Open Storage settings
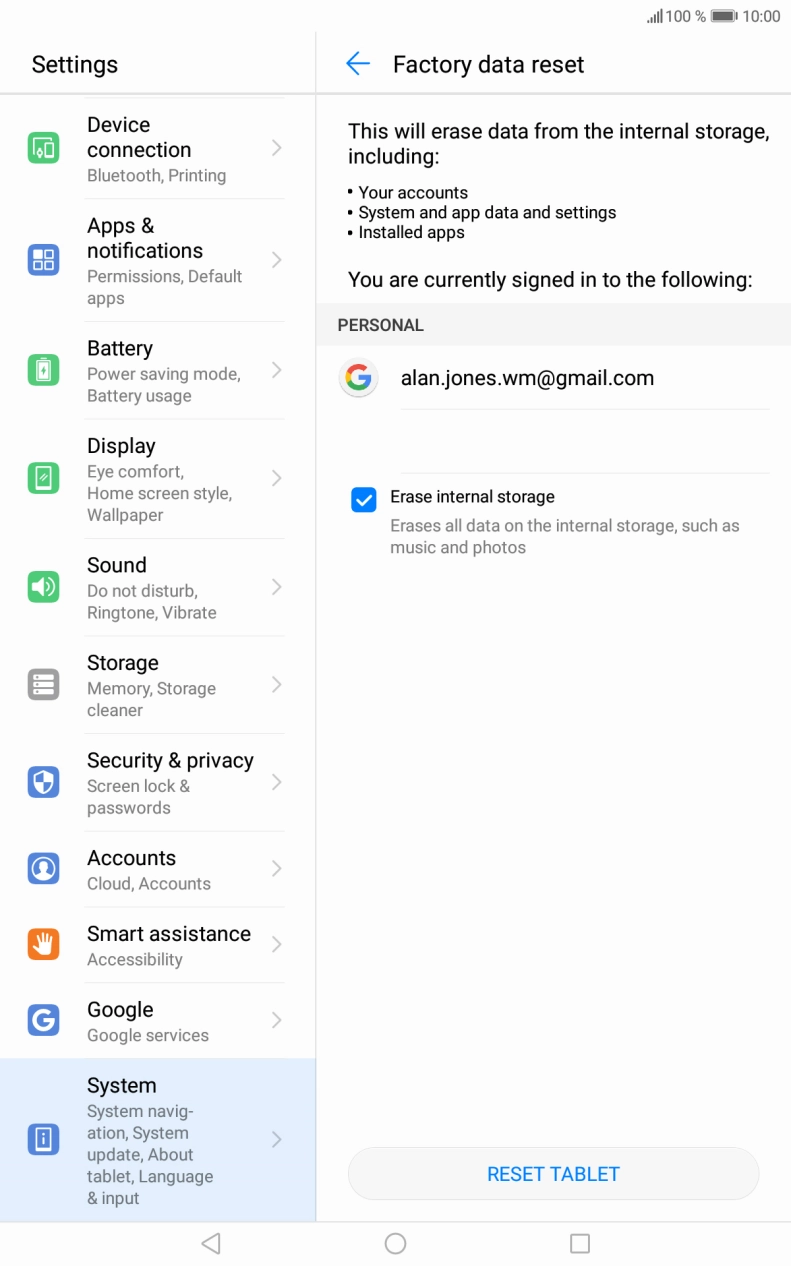The height and width of the screenshot is (1266, 791). [158, 685]
